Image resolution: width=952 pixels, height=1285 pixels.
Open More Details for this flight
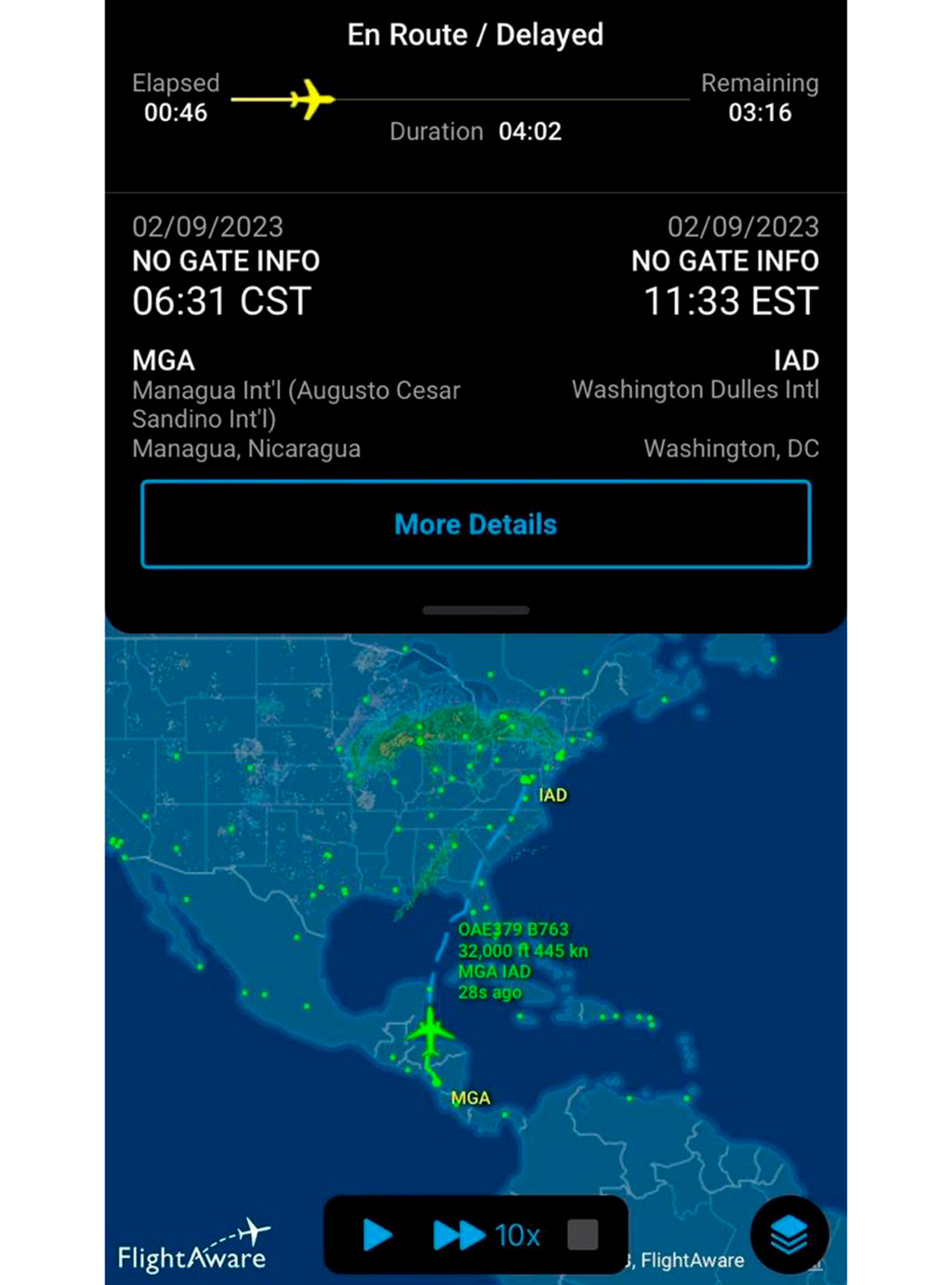[x=476, y=525]
